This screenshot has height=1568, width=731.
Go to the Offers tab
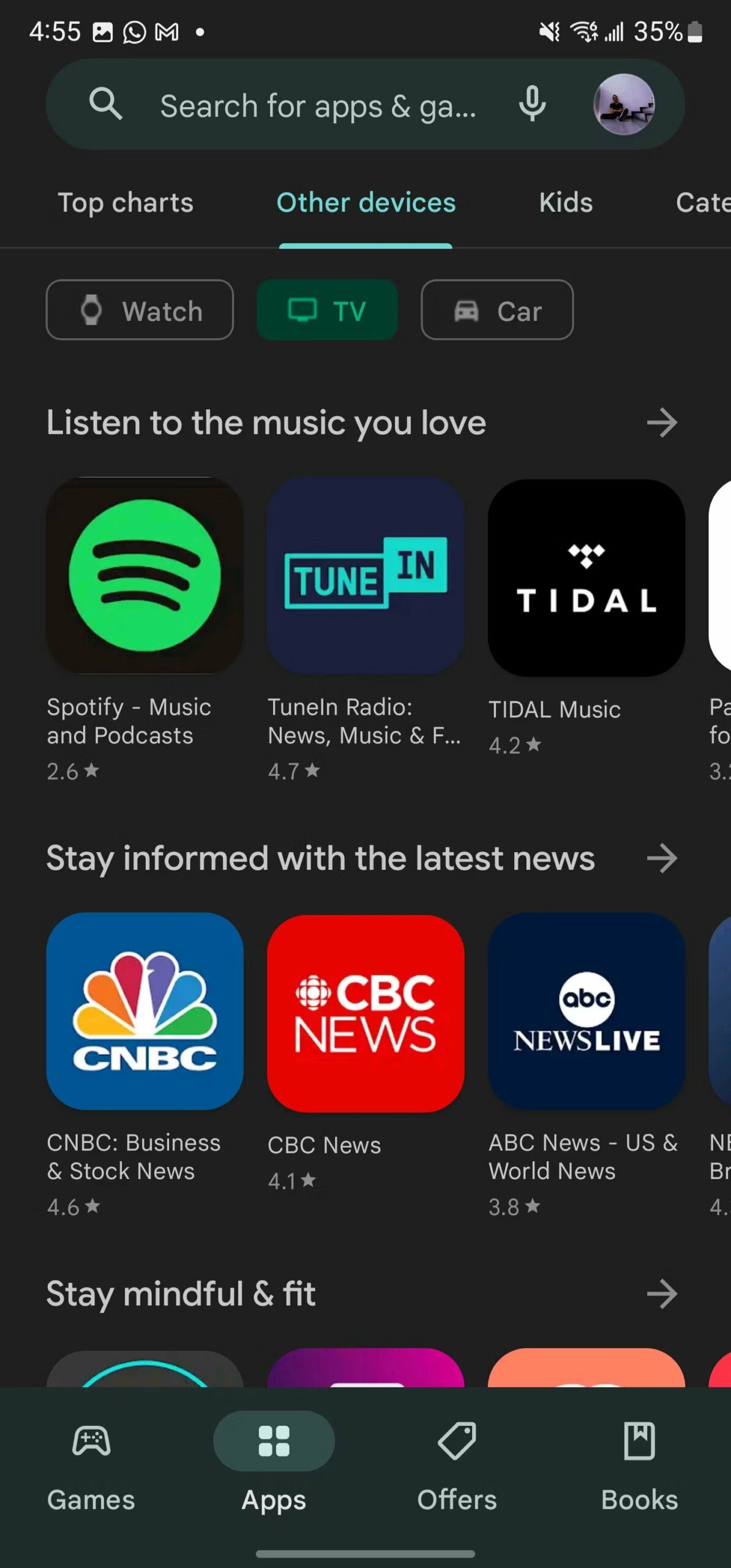[x=457, y=1467]
